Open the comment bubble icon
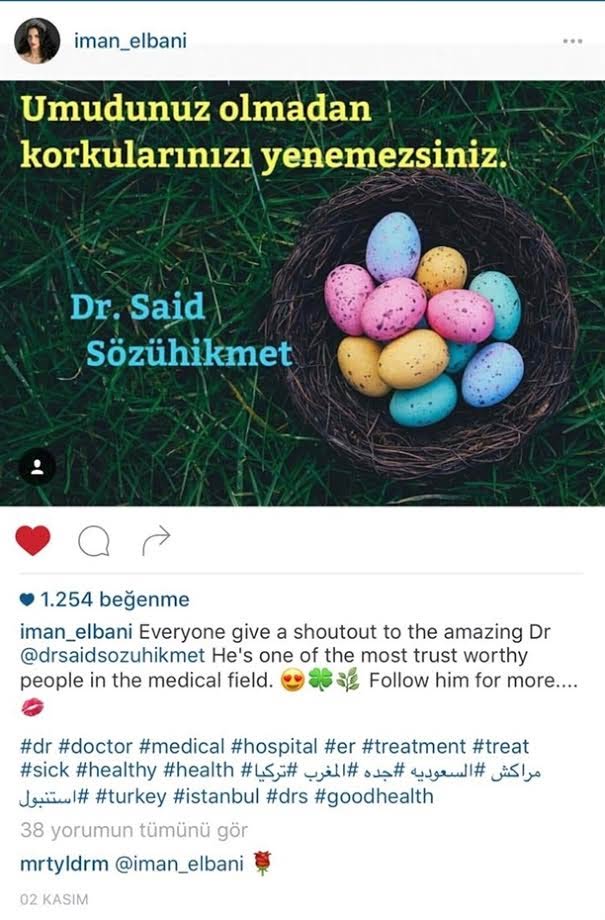The width and height of the screenshot is (605, 920). [94, 542]
